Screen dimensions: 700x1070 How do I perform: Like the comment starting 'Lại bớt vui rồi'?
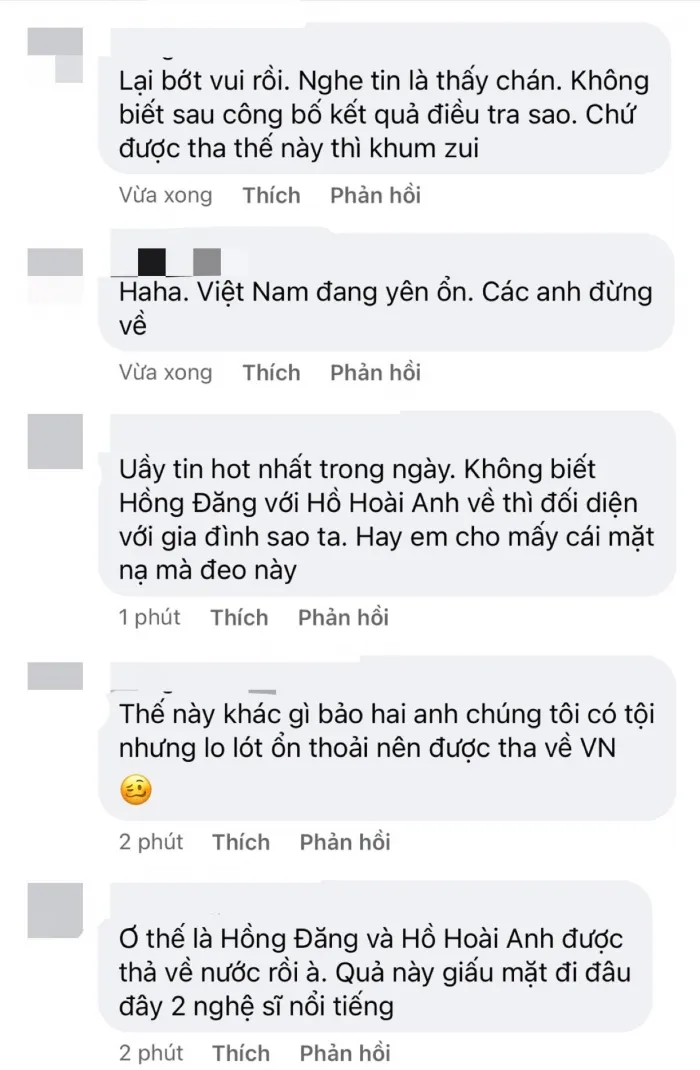271,195
